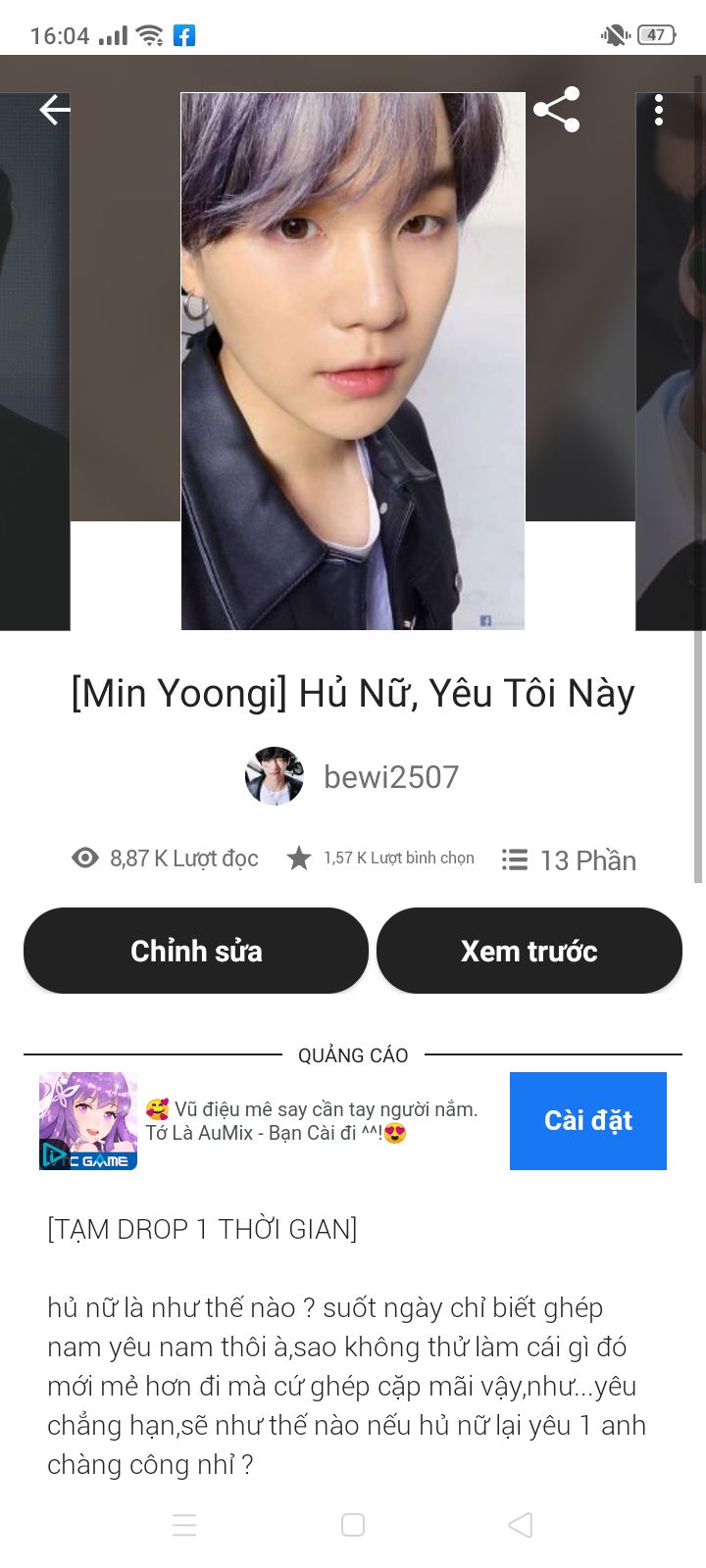The image size is (706, 1568).
Task: Open the three-dot overflow menu
Action: click(658, 110)
